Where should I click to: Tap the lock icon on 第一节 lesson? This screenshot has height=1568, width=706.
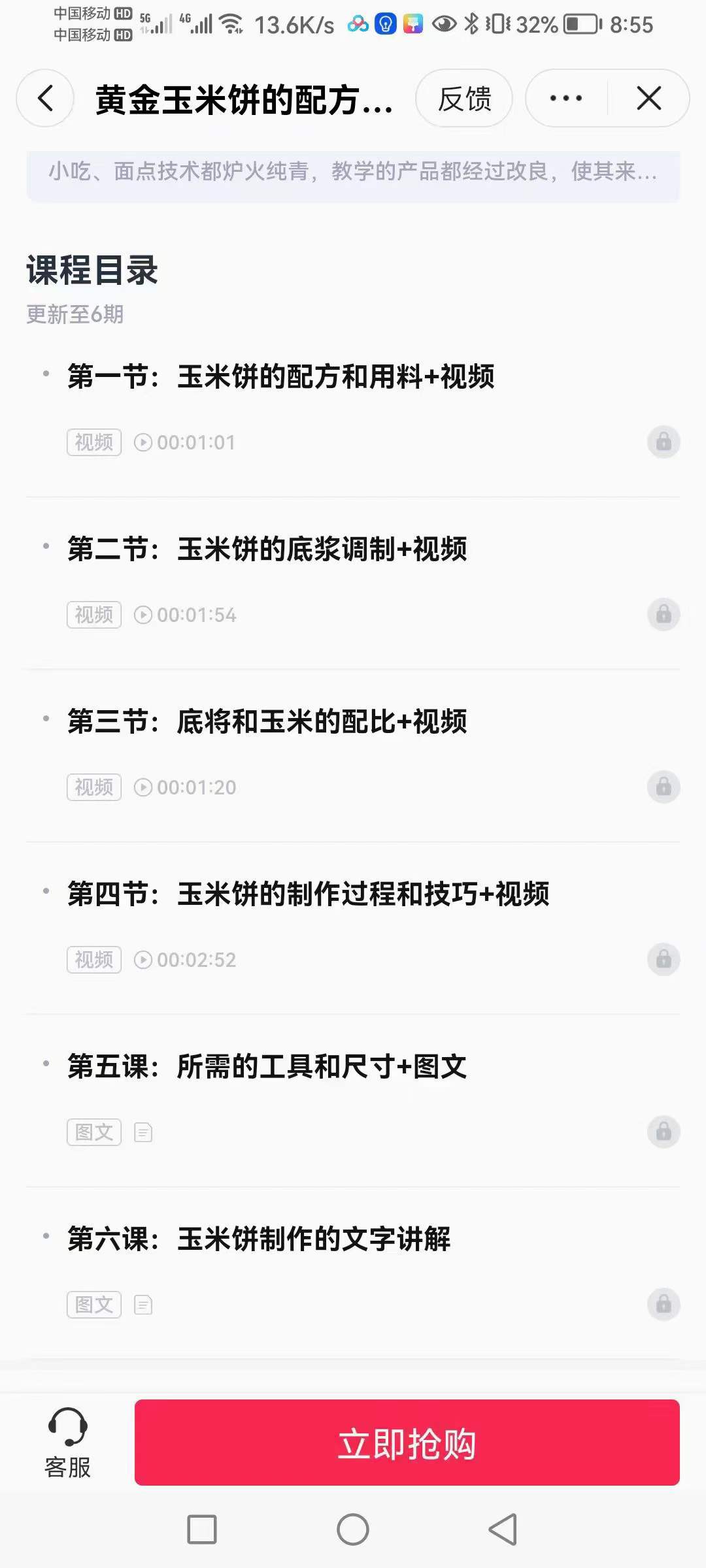coord(663,442)
